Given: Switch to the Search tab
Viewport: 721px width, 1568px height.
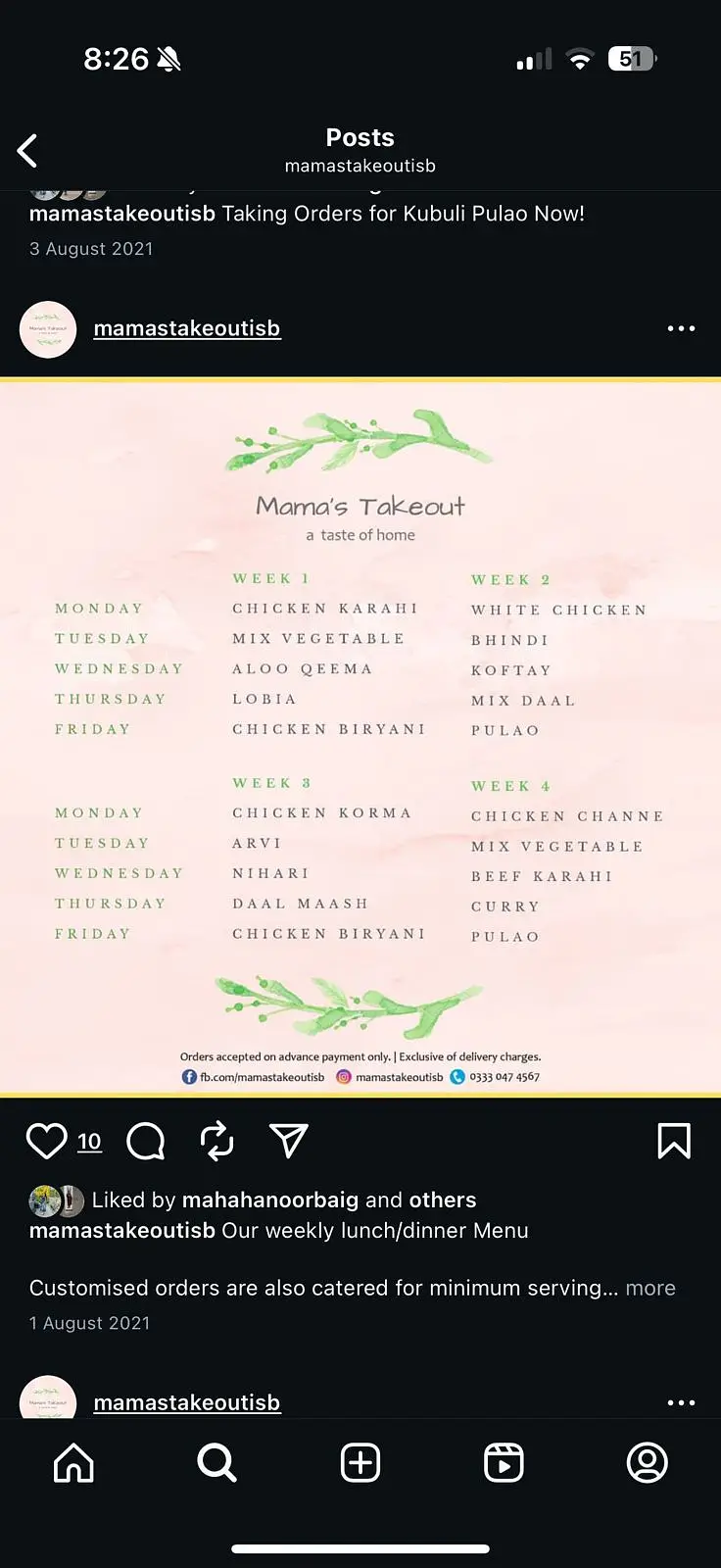Looking at the screenshot, I should (216, 1463).
